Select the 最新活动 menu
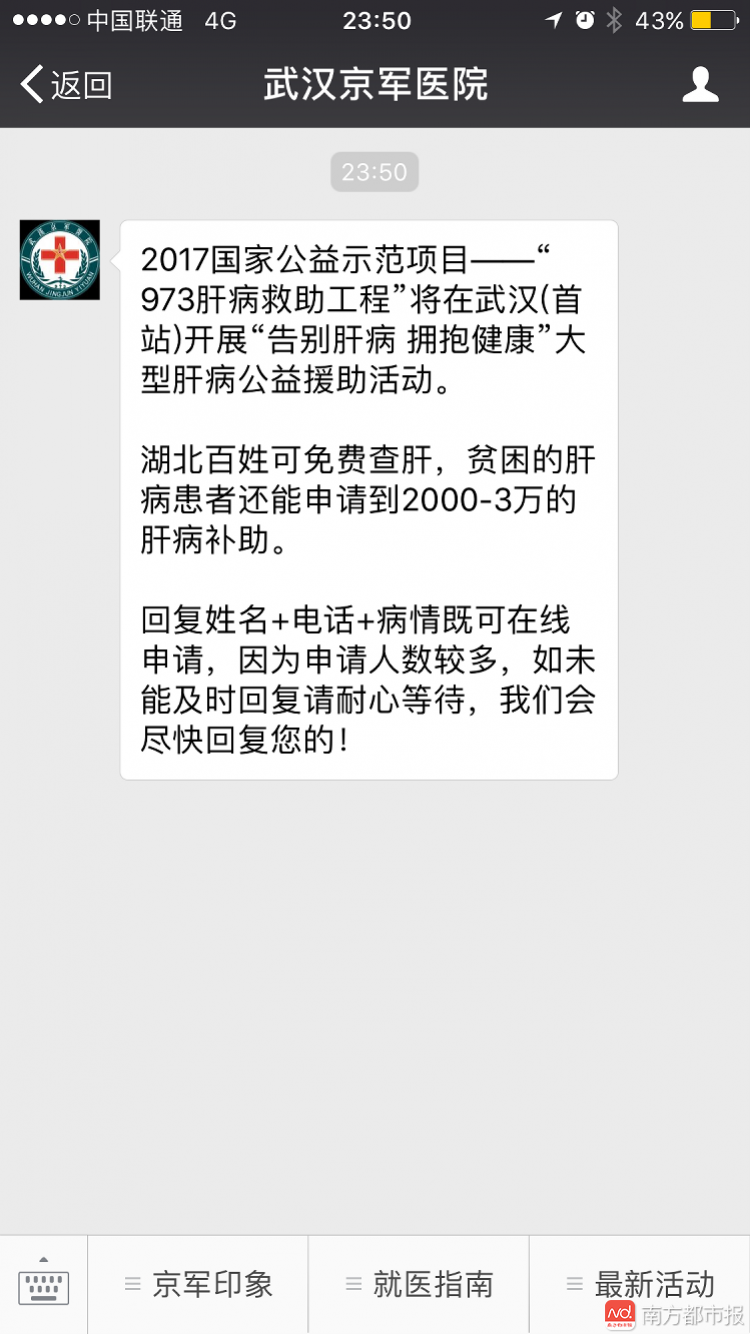Screen dimensions: 750x1334 (640, 1284)
